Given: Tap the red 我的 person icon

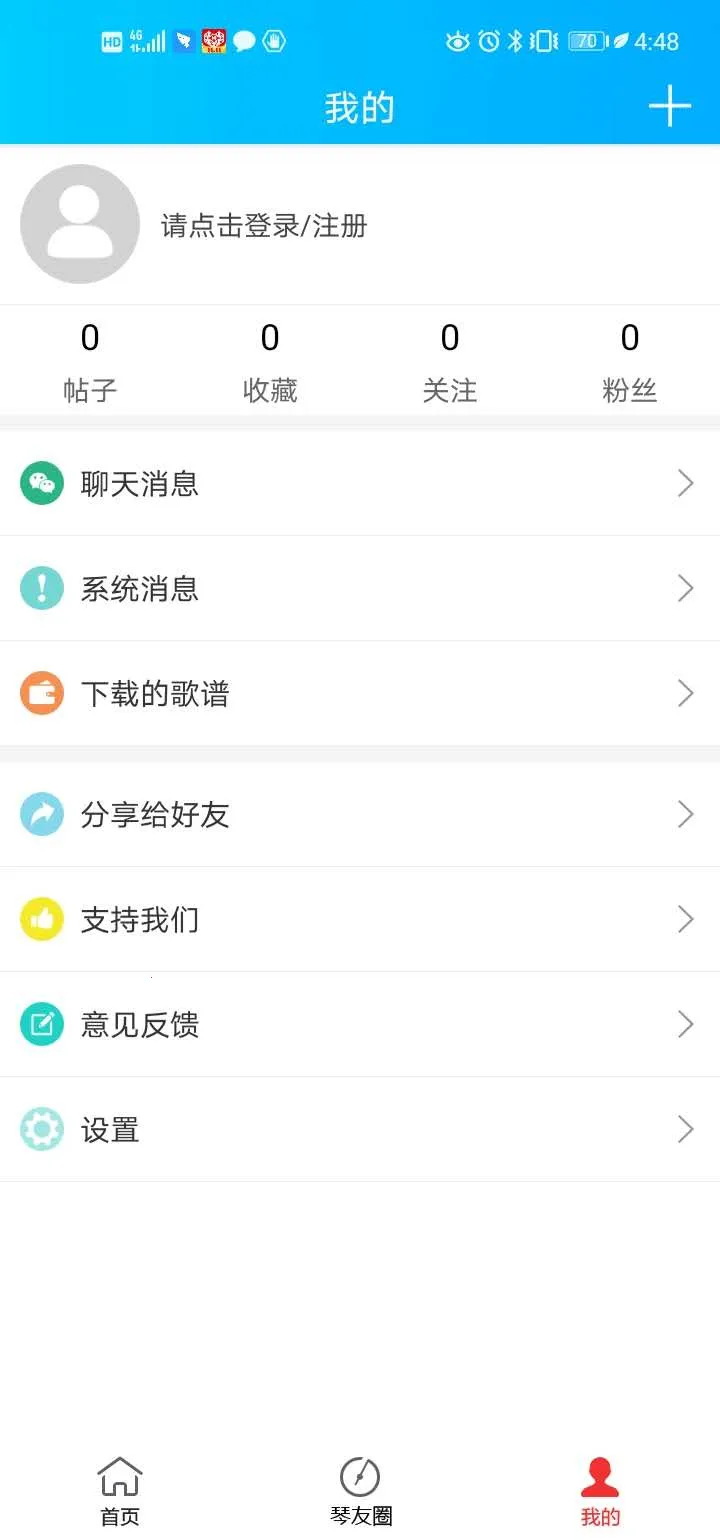Looking at the screenshot, I should pyautogui.click(x=598, y=1472).
